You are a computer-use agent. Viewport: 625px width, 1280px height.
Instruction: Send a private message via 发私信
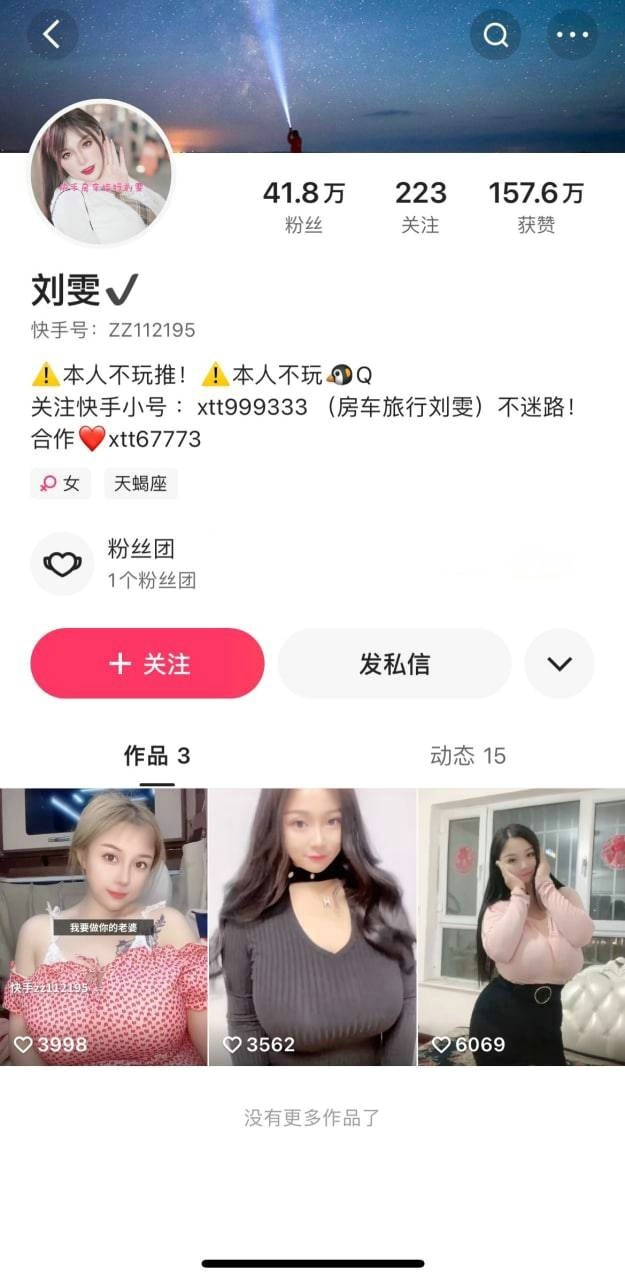[394, 663]
